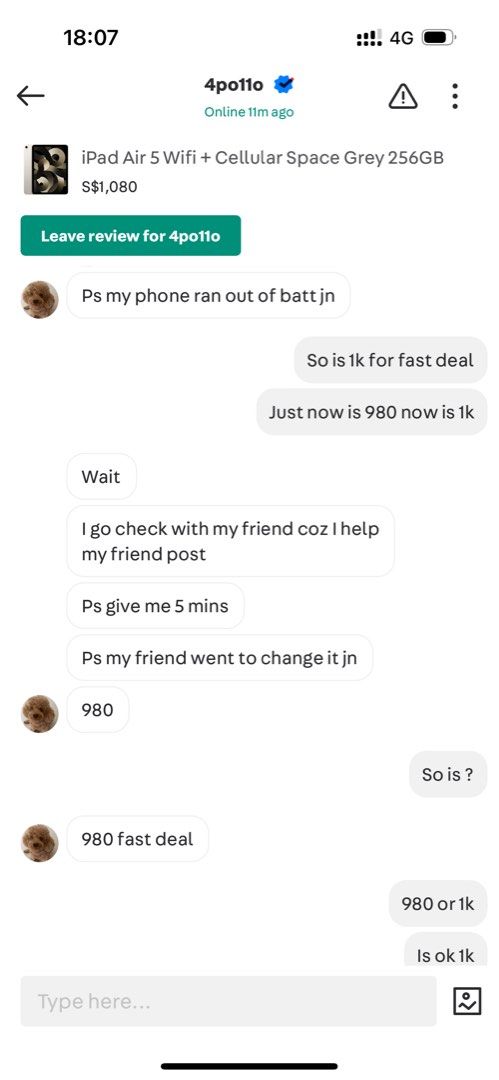Report this user via warning triangle
Image resolution: width=499 pixels, height=1080 pixels.
(403, 96)
